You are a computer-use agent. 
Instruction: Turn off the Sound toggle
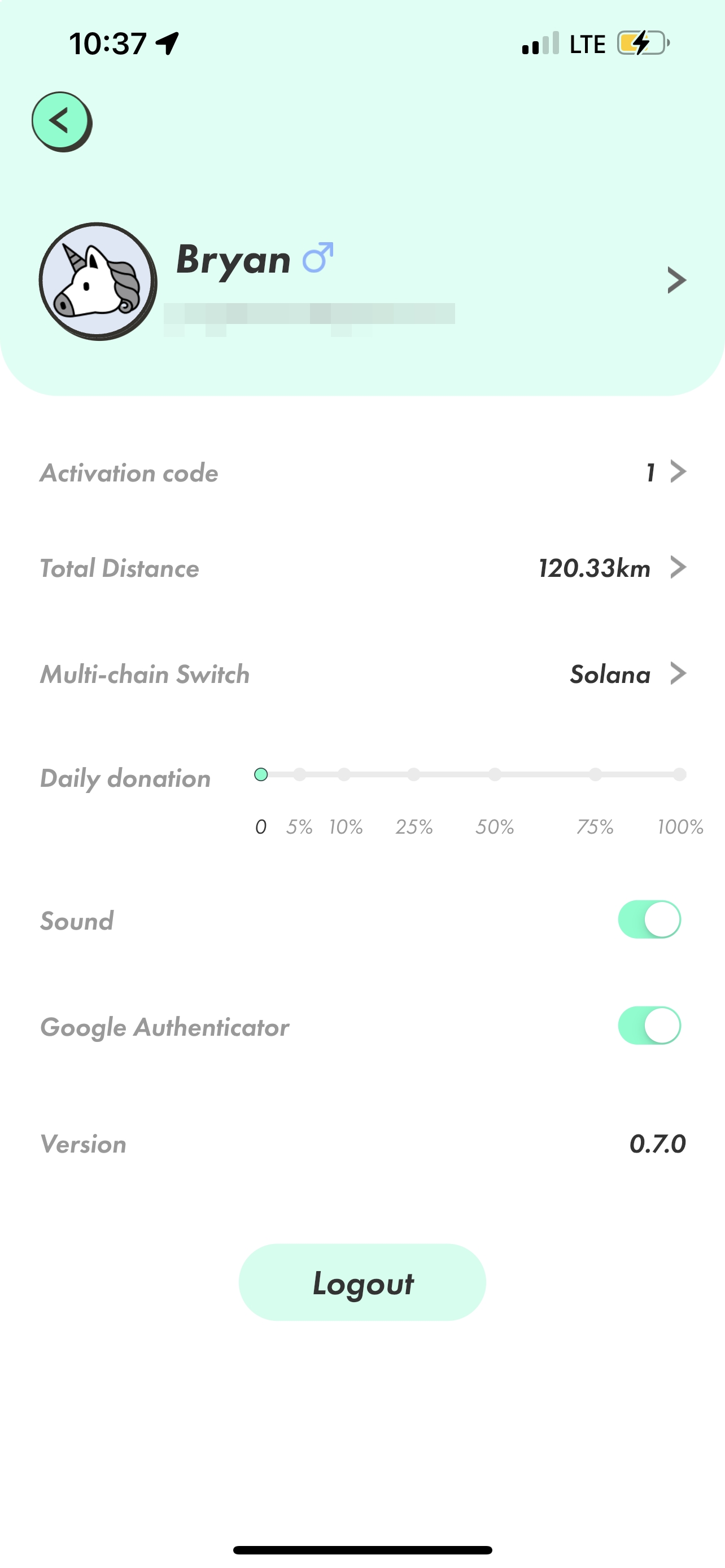click(x=649, y=919)
